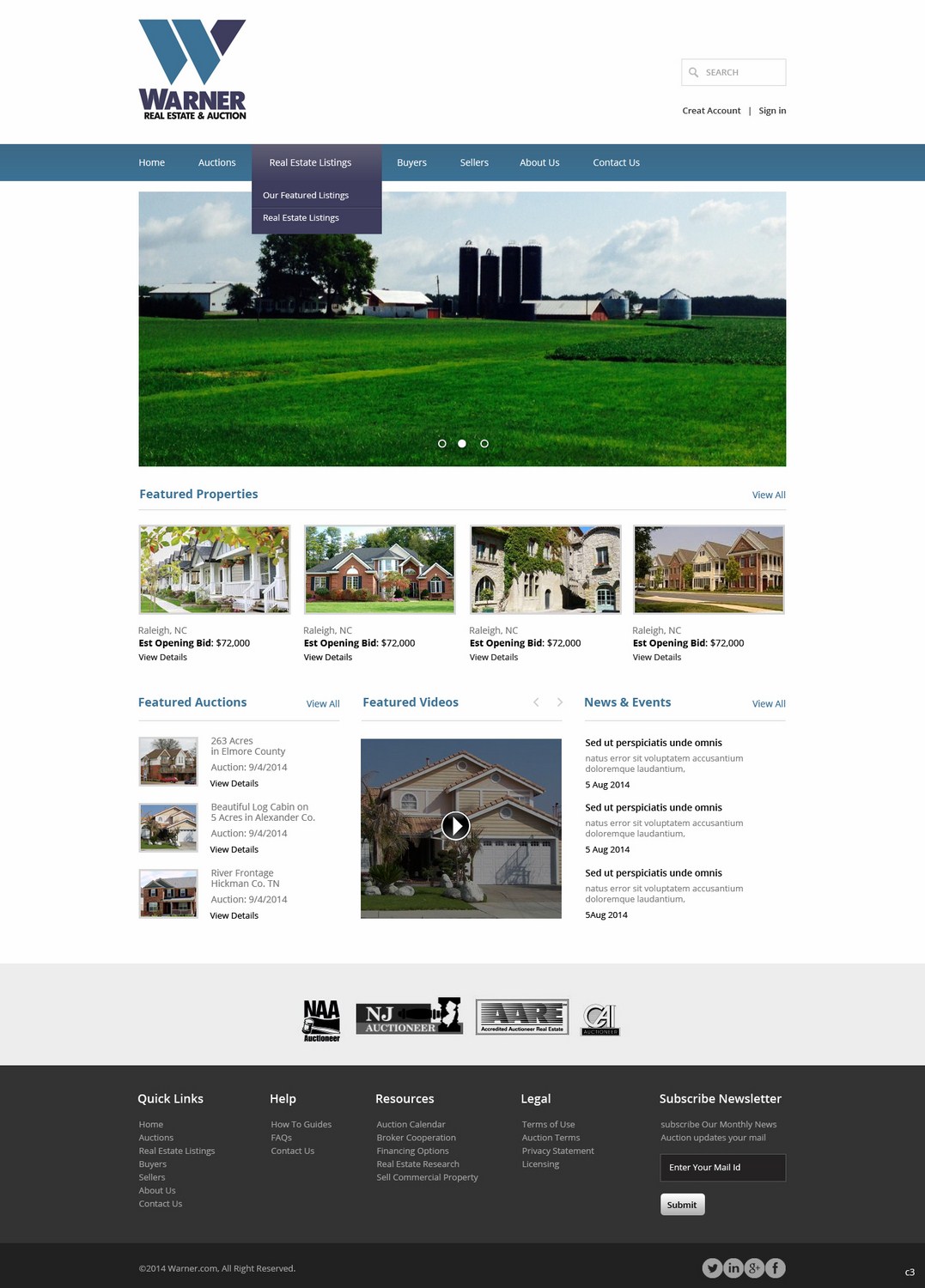Open Contact Us in the navigation bar

616,162
